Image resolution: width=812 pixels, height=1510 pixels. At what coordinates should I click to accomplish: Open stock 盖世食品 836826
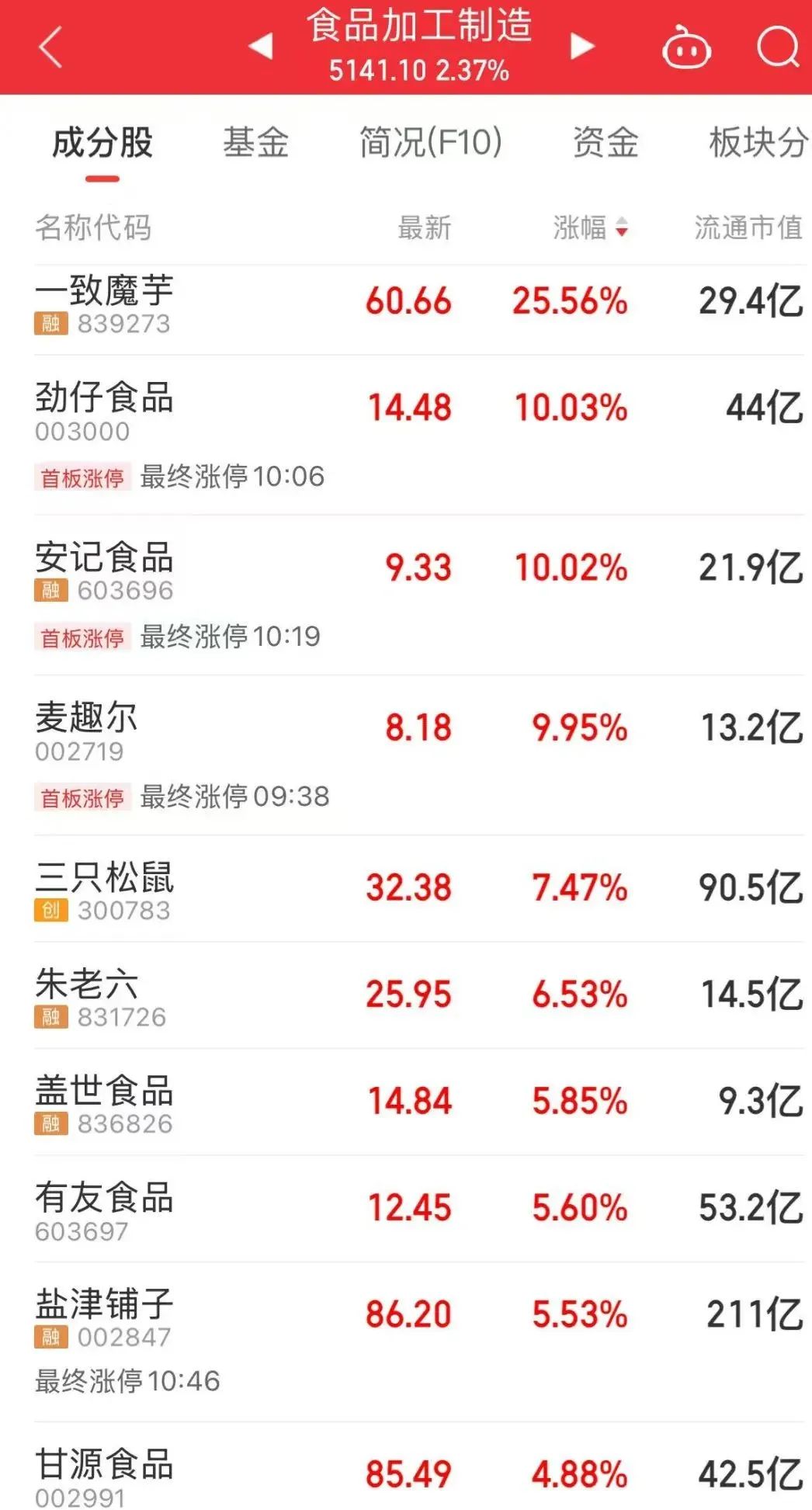(x=104, y=1102)
